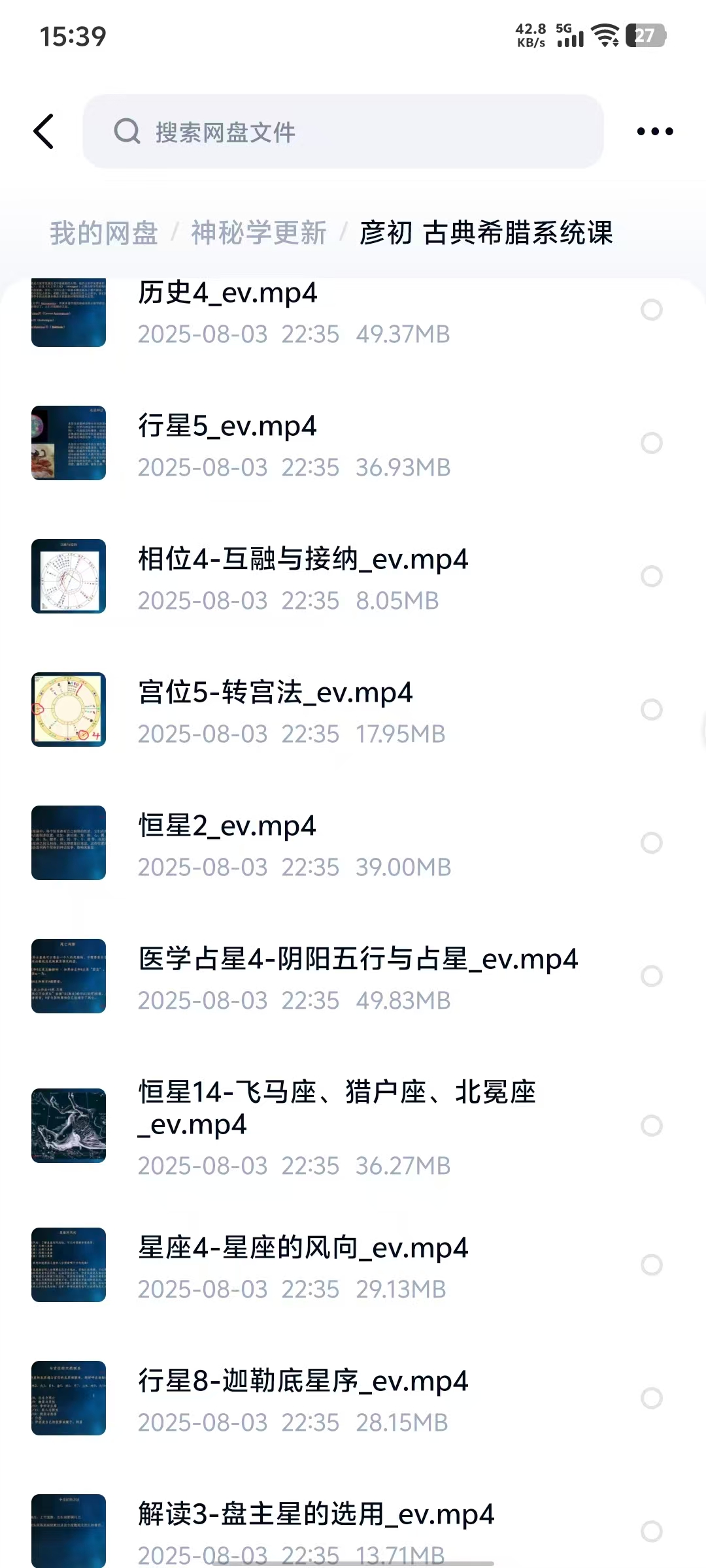706x1568 pixels.
Task: Check the circle beside 恒星2_ev.mp4
Action: point(652,843)
